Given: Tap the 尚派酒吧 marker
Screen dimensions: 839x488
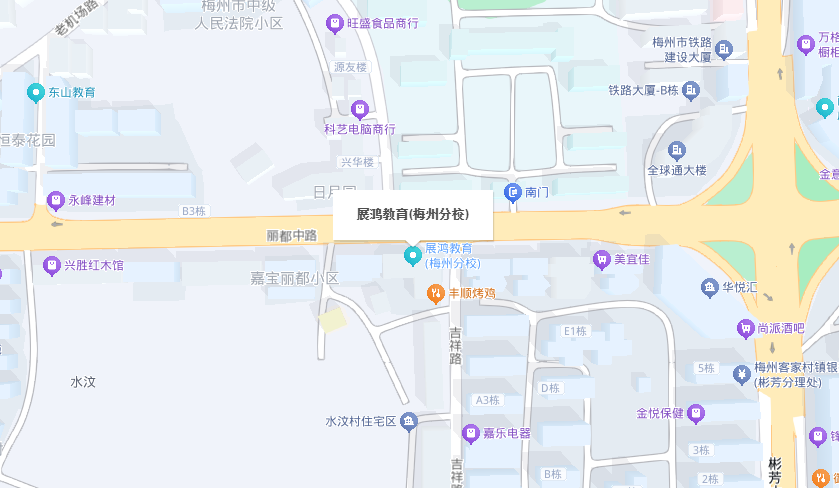Looking at the screenshot, I should click(744, 328).
